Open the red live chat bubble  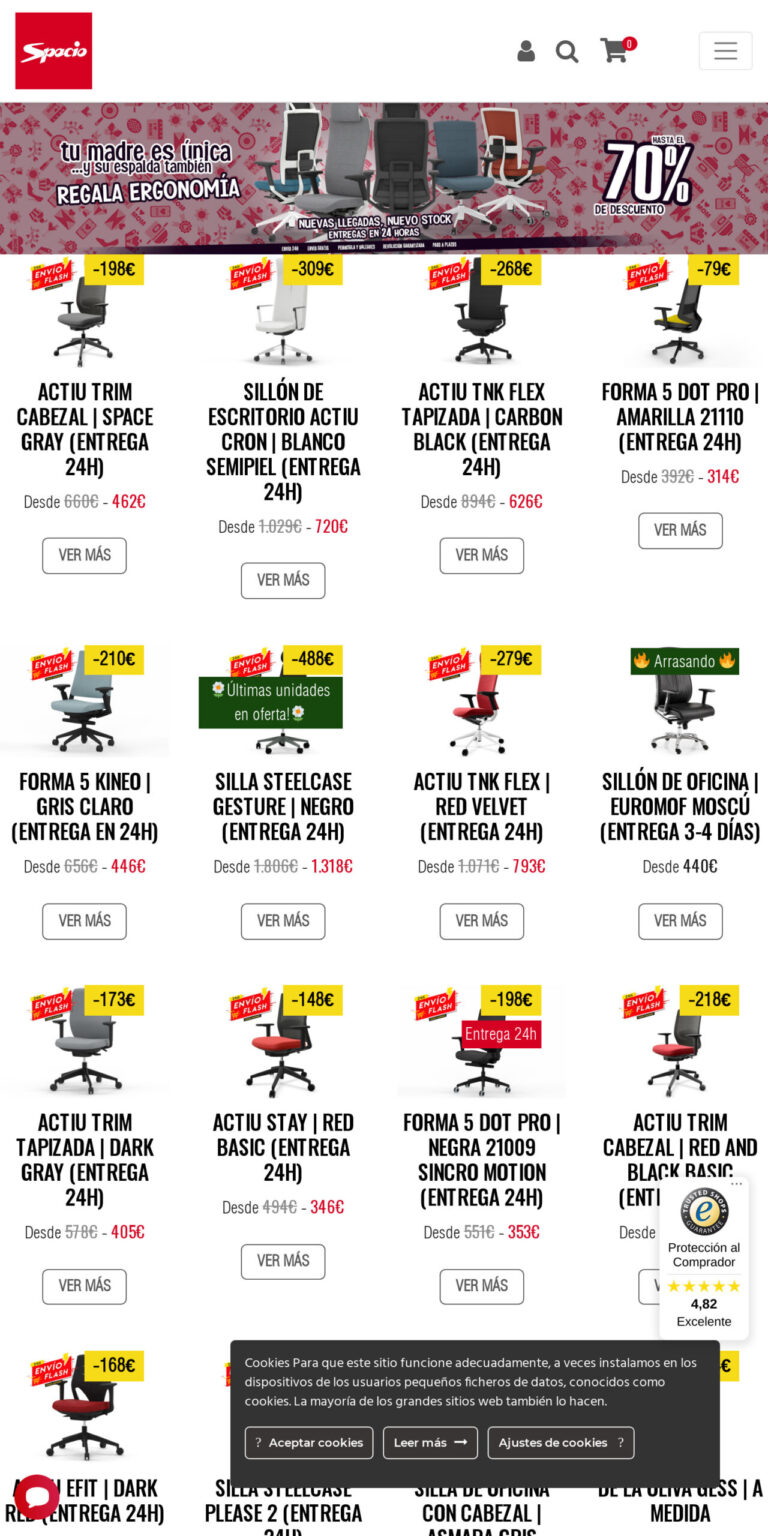point(36,1497)
